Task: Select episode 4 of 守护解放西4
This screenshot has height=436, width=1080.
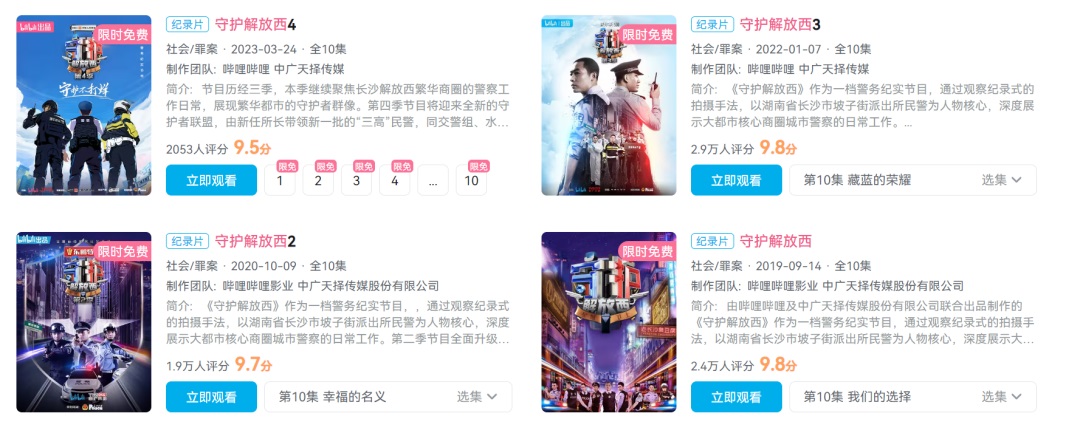Action: click(x=395, y=181)
